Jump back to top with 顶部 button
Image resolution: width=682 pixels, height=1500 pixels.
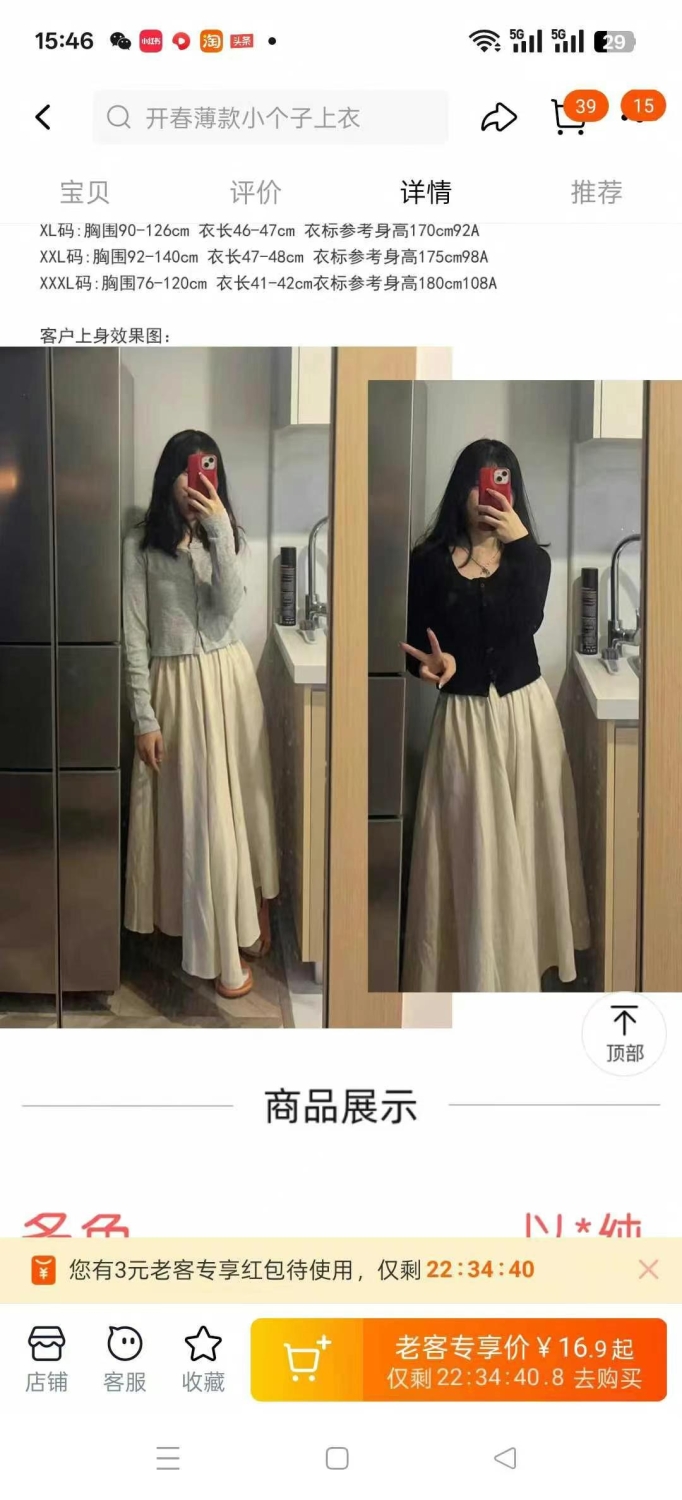coord(624,1034)
